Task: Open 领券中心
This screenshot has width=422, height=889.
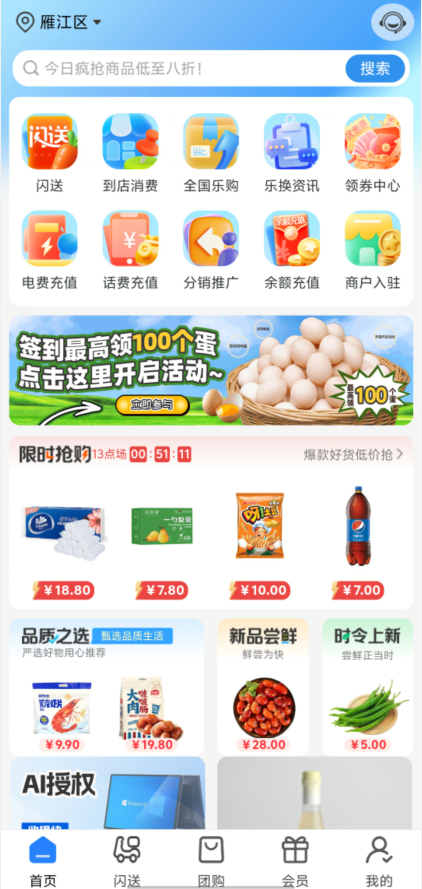Action: (x=373, y=153)
